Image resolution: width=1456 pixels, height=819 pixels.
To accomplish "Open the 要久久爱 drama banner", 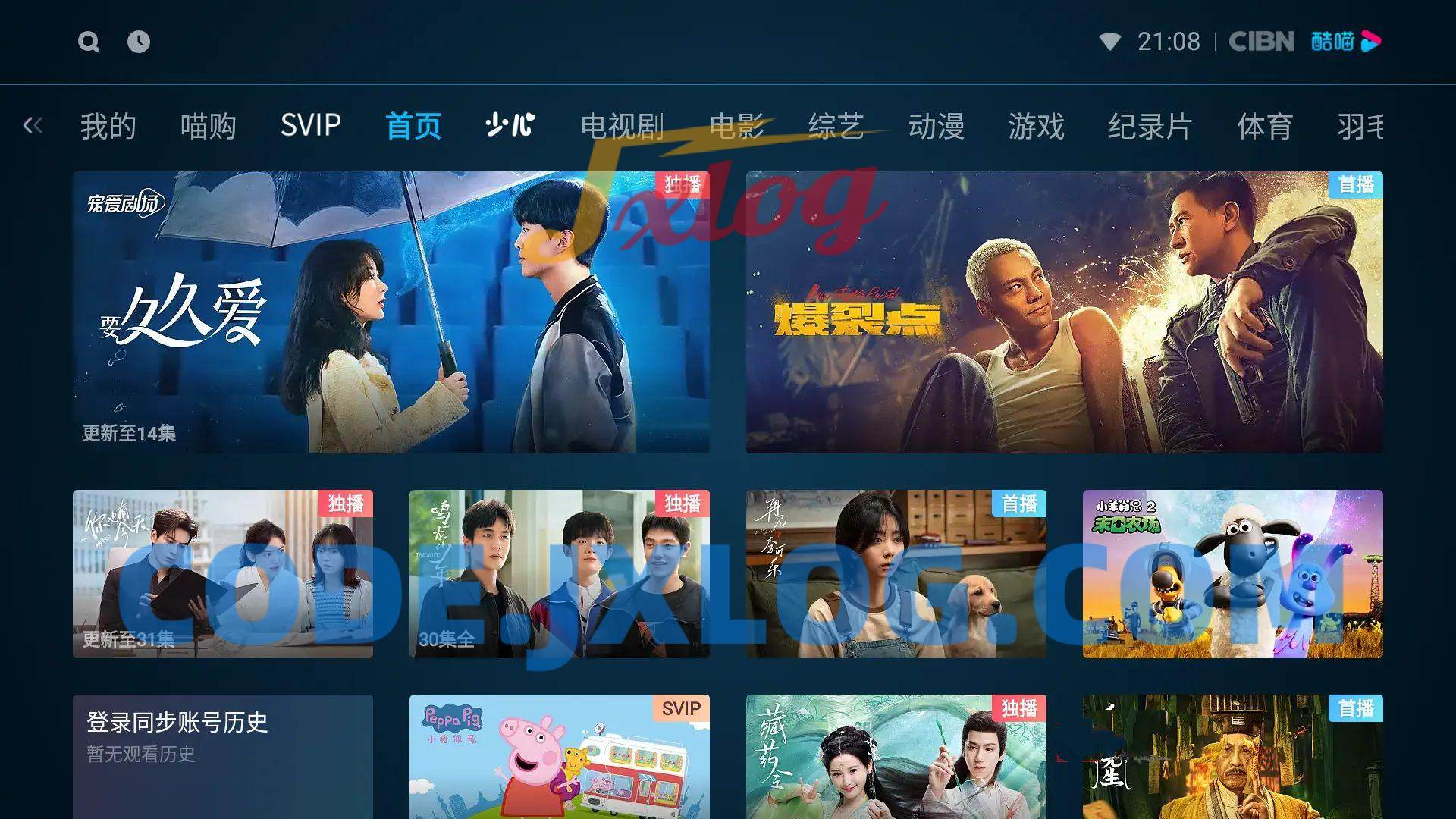I will 391,312.
